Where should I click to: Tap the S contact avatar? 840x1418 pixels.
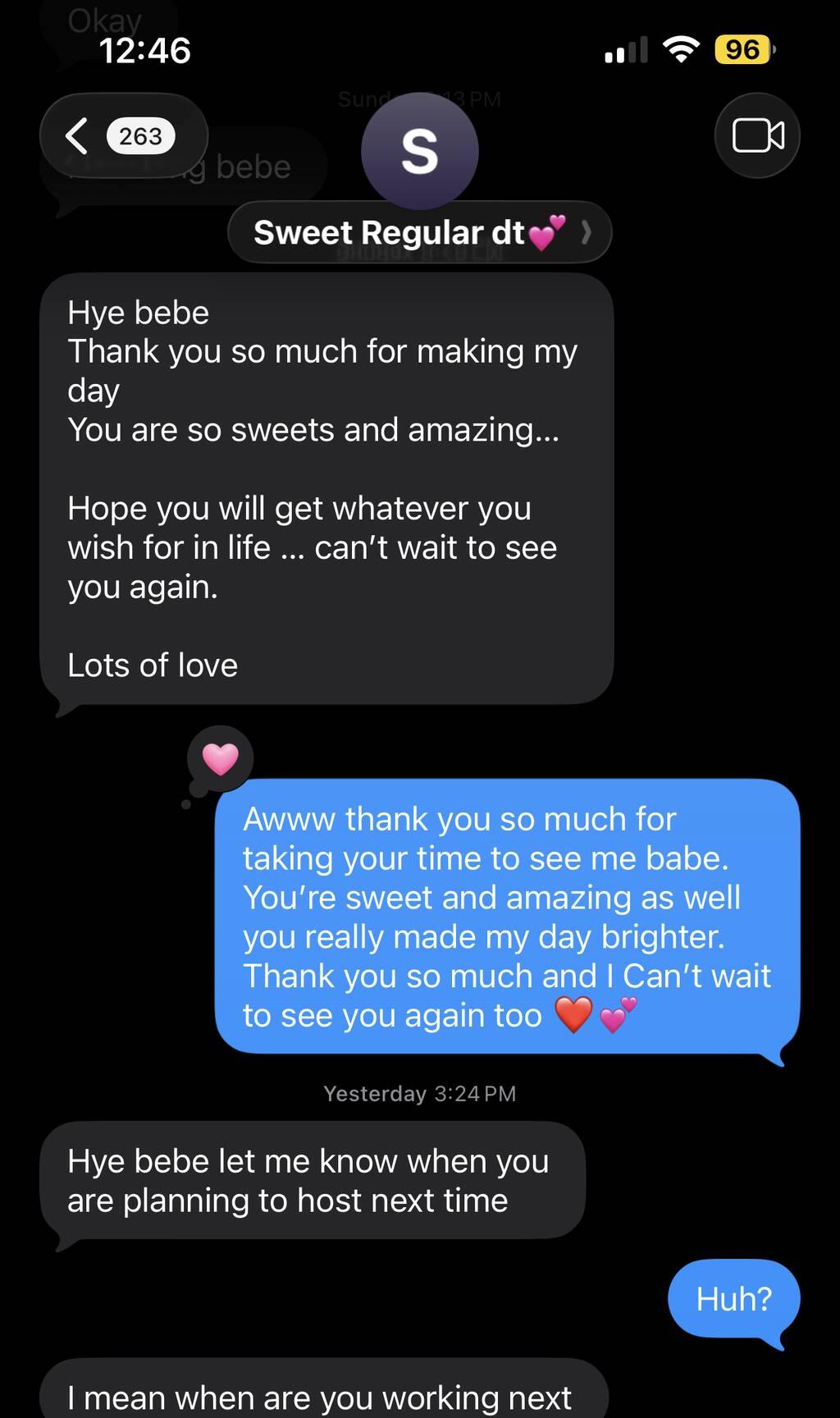(419, 151)
